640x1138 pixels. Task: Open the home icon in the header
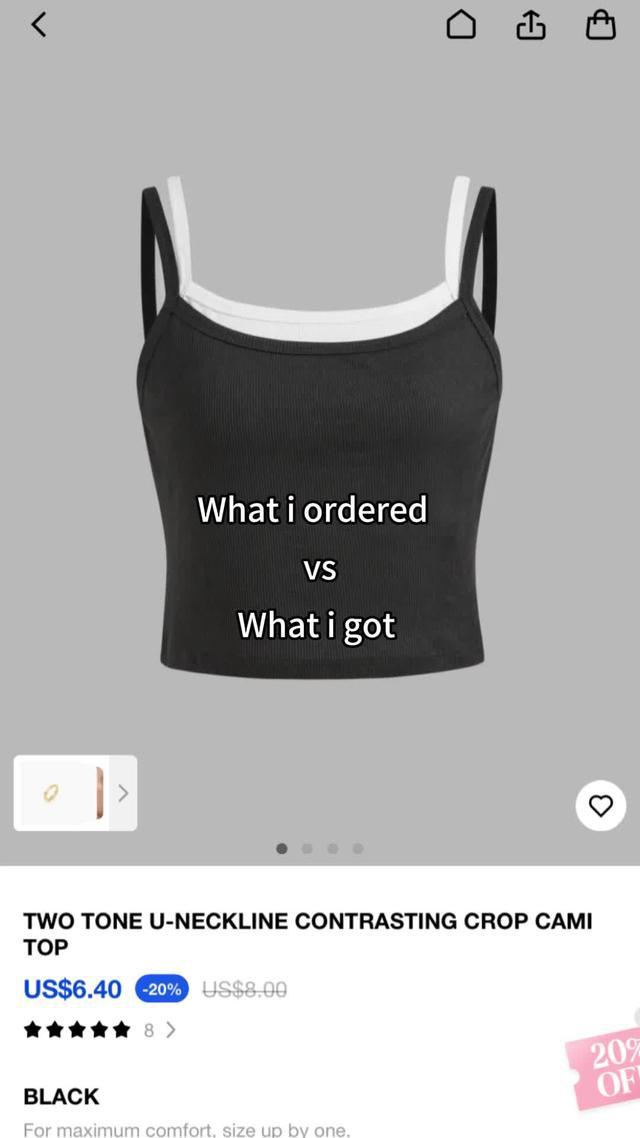coord(460,26)
